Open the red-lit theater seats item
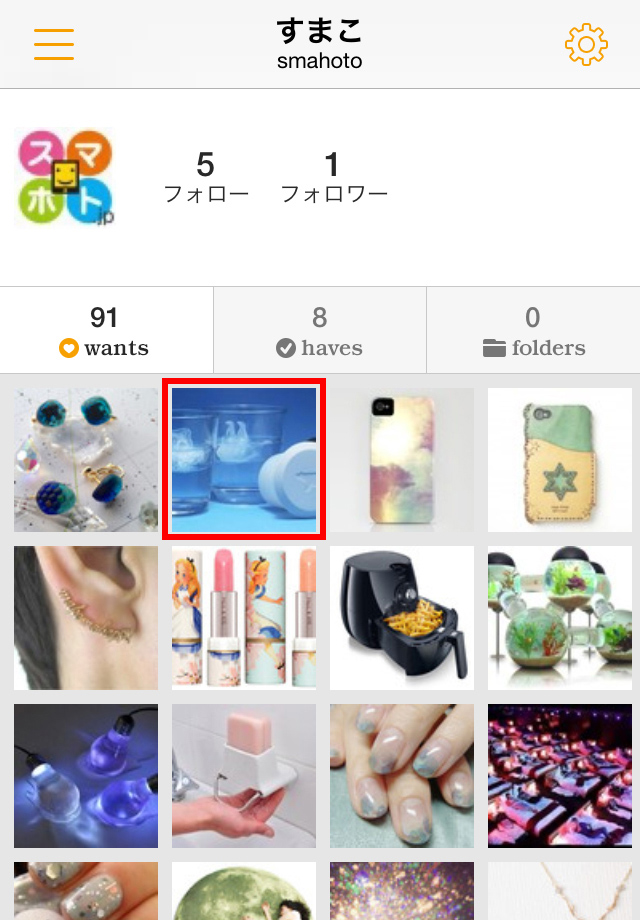 (560, 776)
